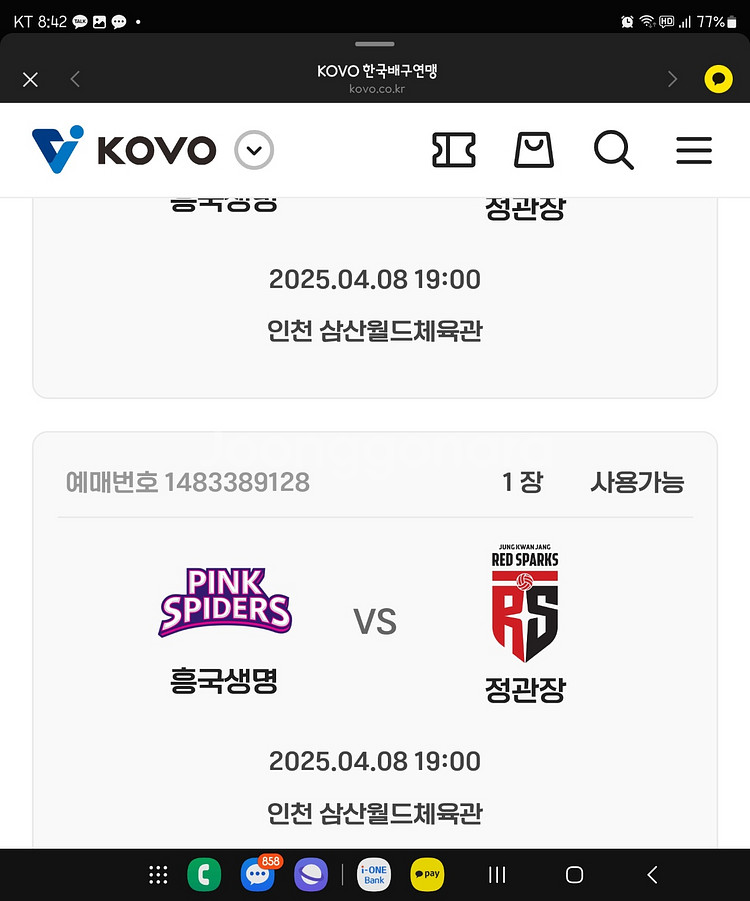Open the KOVO home logo
The width and height of the screenshot is (750, 901).
click(123, 151)
